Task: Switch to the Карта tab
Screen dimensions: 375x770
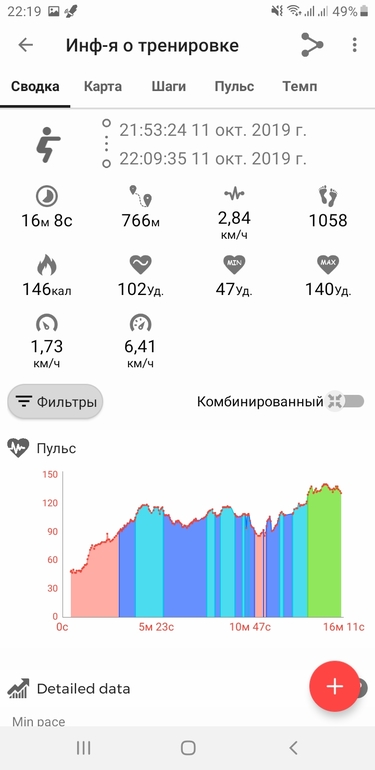Action: tap(103, 87)
